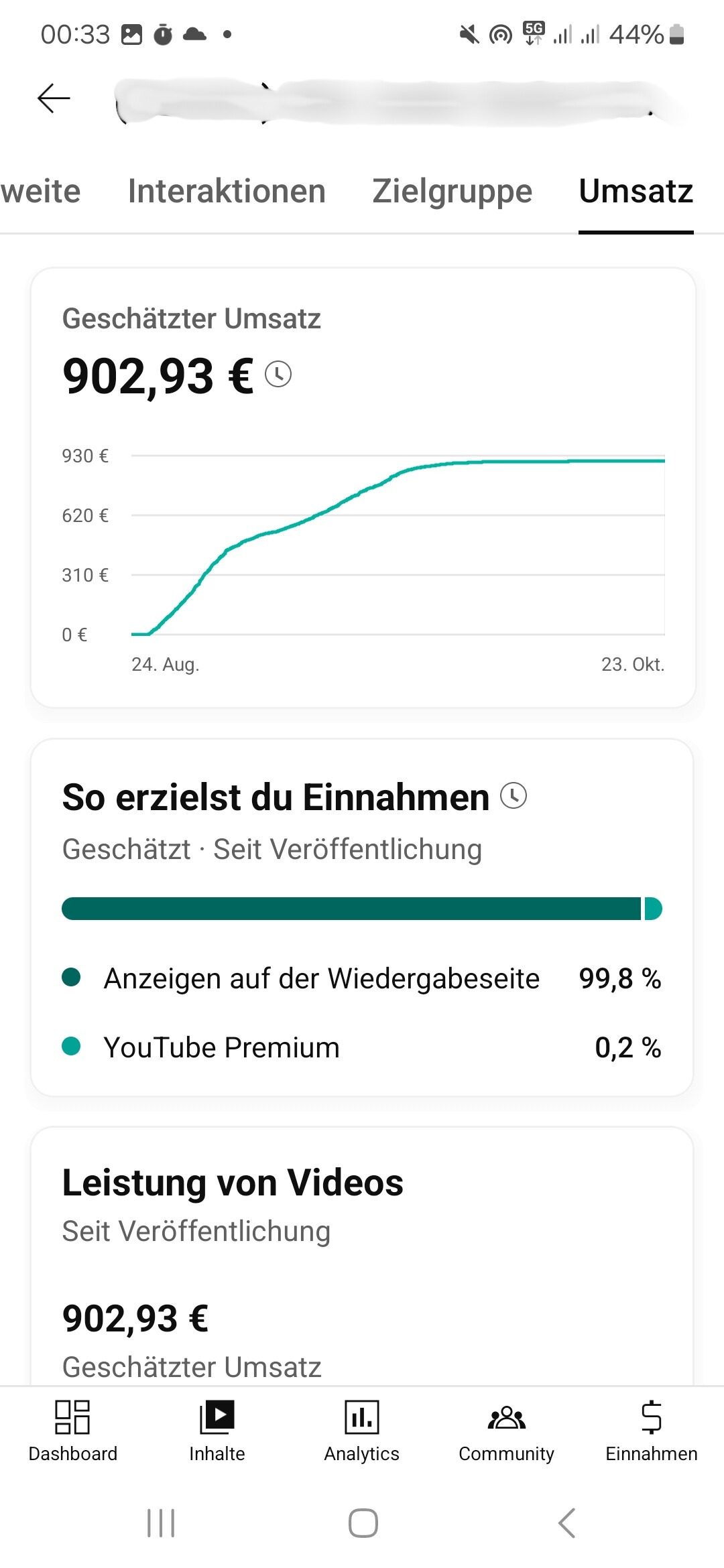The height and width of the screenshot is (1568, 724).
Task: Open the system recent apps view
Action: [x=161, y=1523]
